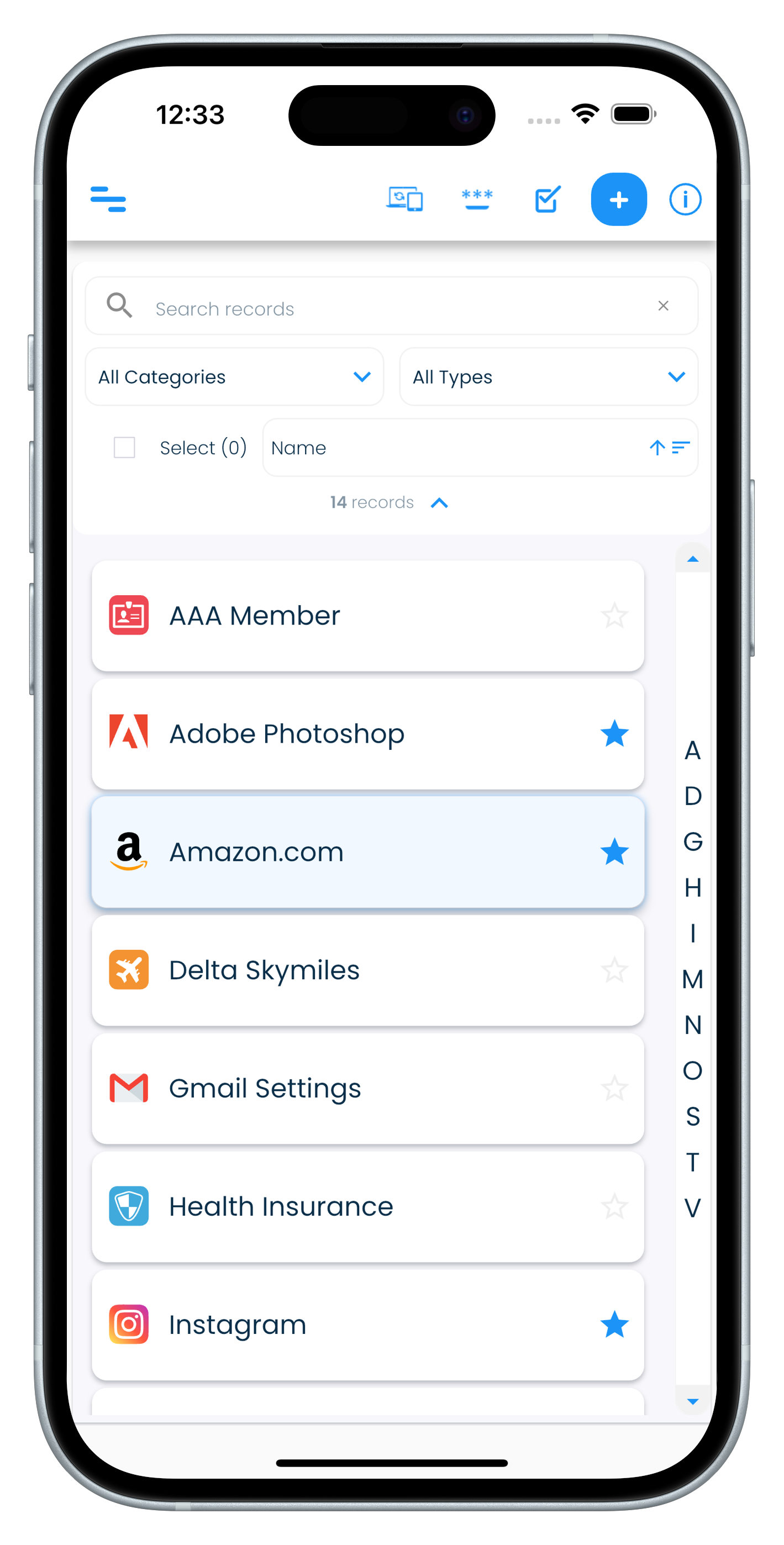Tap the edit checklist icon
This screenshot has height=1545, width=784.
point(548,199)
